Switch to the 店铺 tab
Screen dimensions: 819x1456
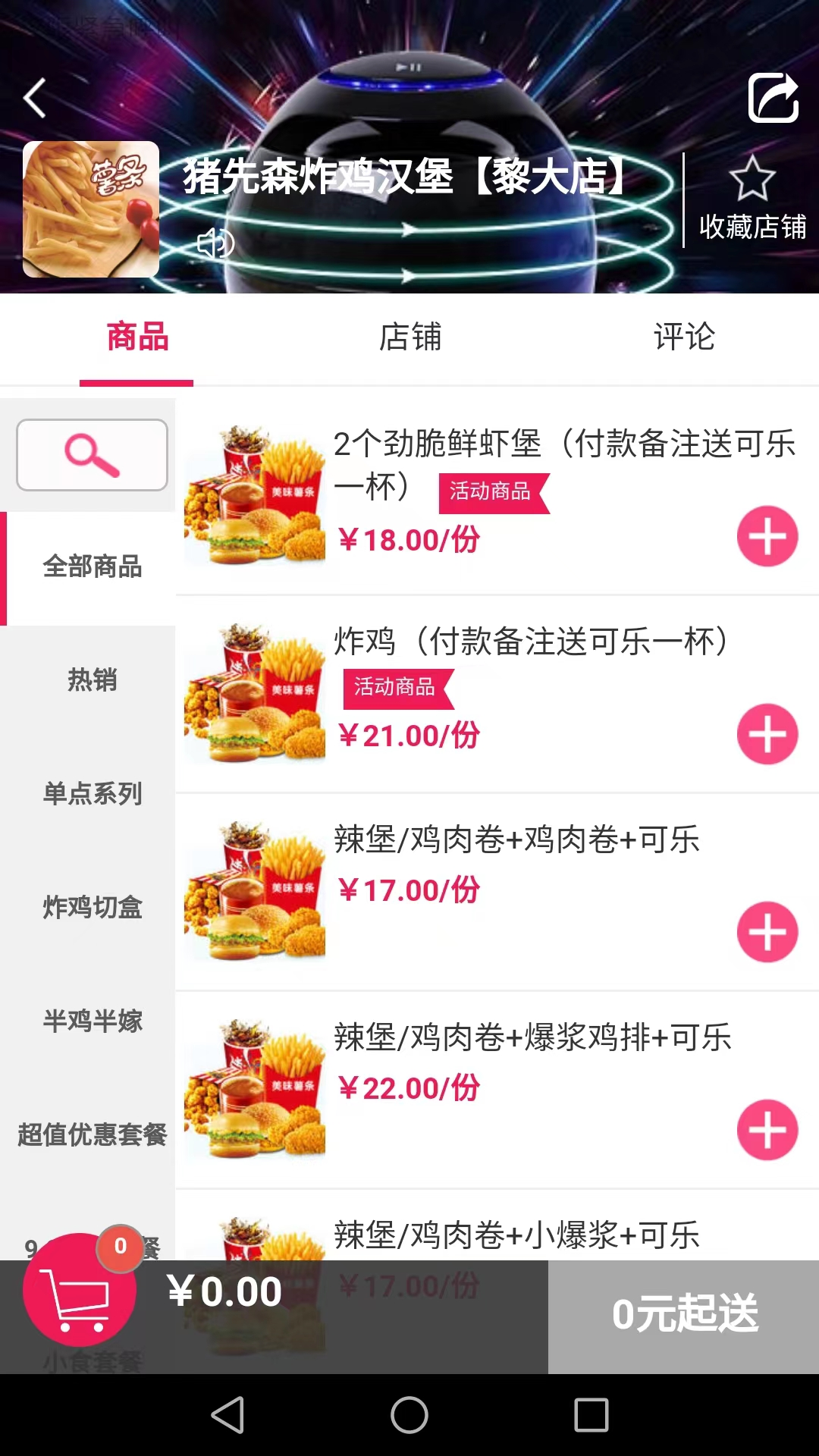coord(409,337)
